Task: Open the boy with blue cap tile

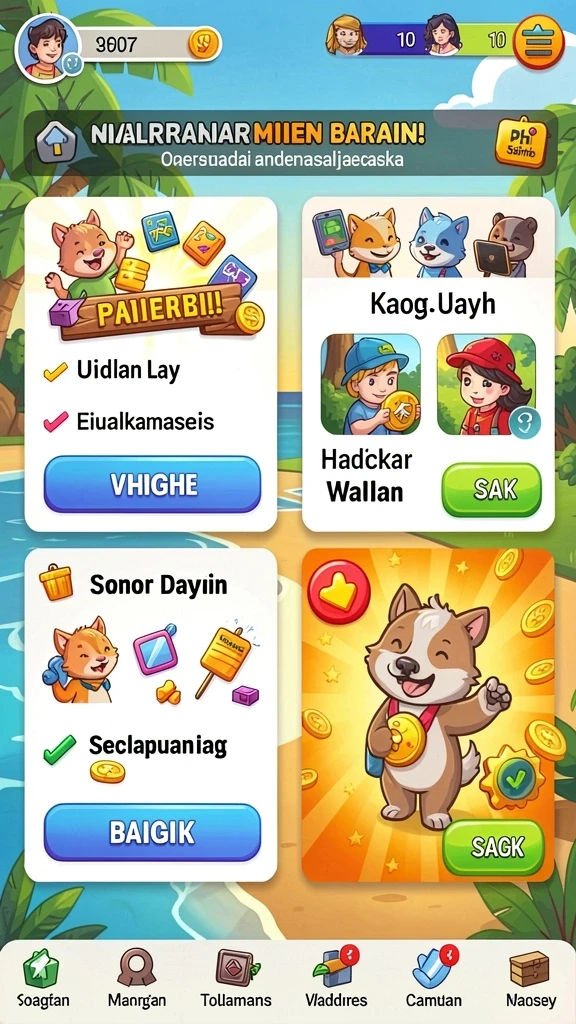Action: coord(370,384)
